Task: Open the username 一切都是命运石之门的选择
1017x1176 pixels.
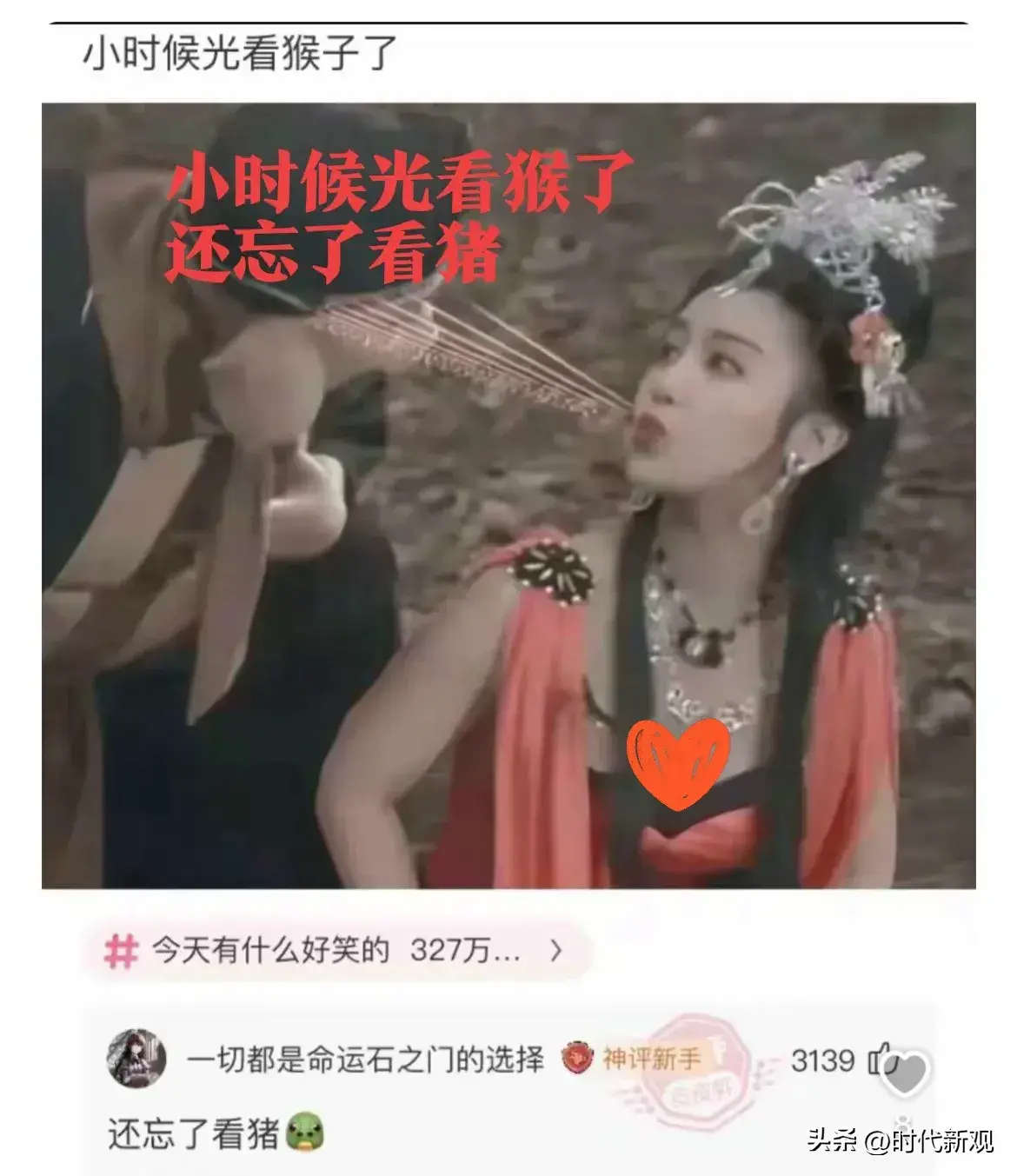Action: point(365,1060)
